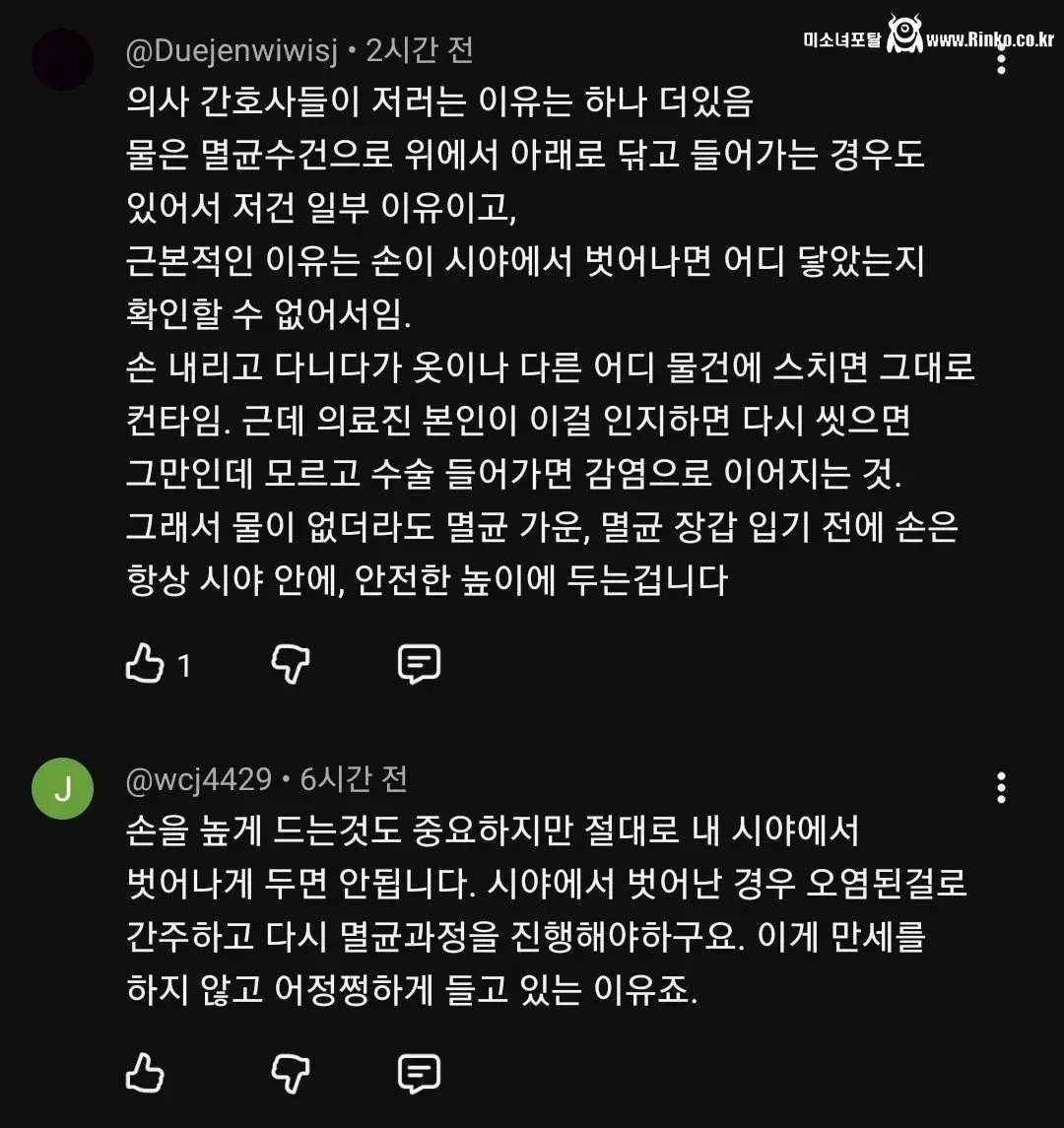Open the three-dot menu for @wcj4429's comment
This screenshot has width=1064, height=1128.
point(1003,788)
